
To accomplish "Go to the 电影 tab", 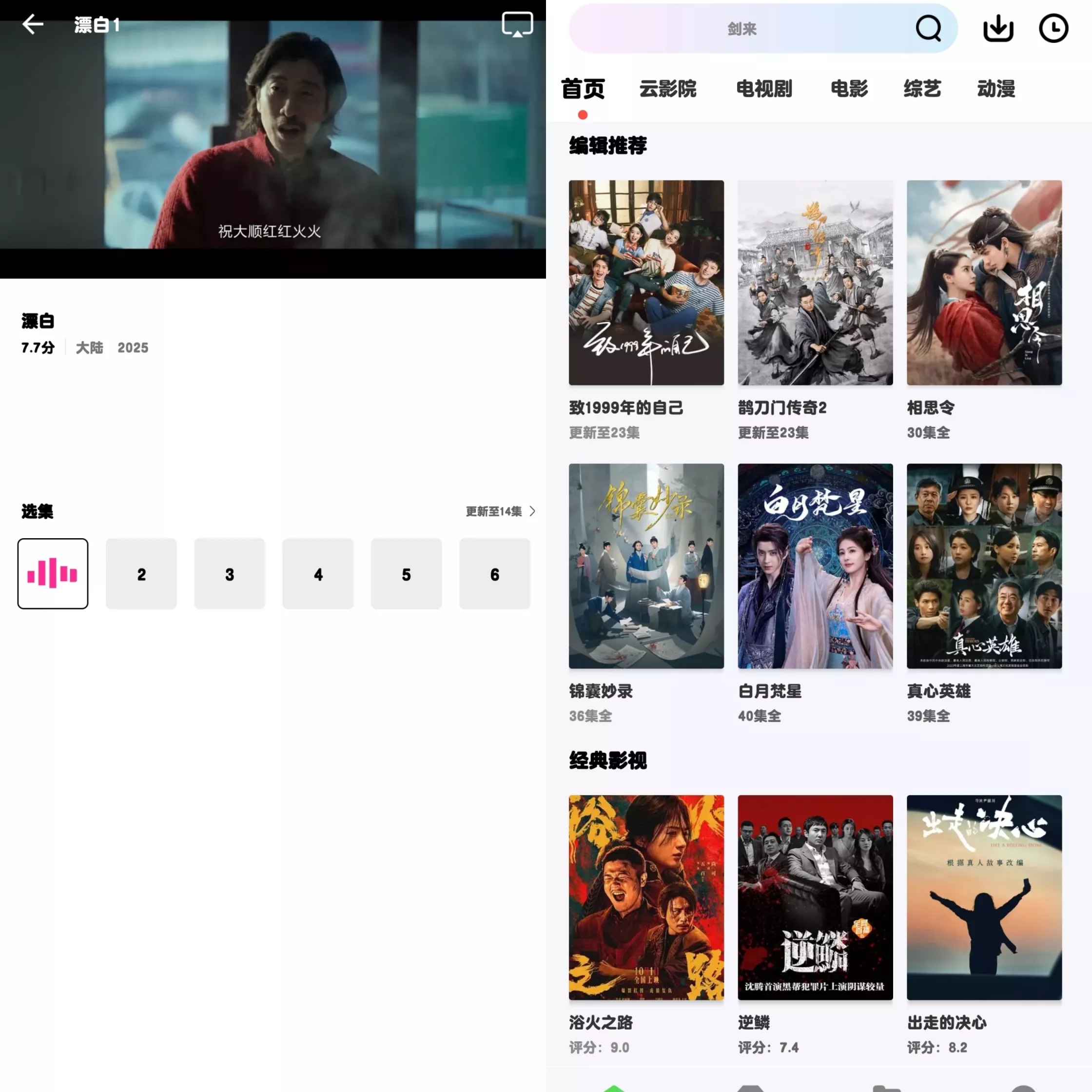I will (849, 89).
